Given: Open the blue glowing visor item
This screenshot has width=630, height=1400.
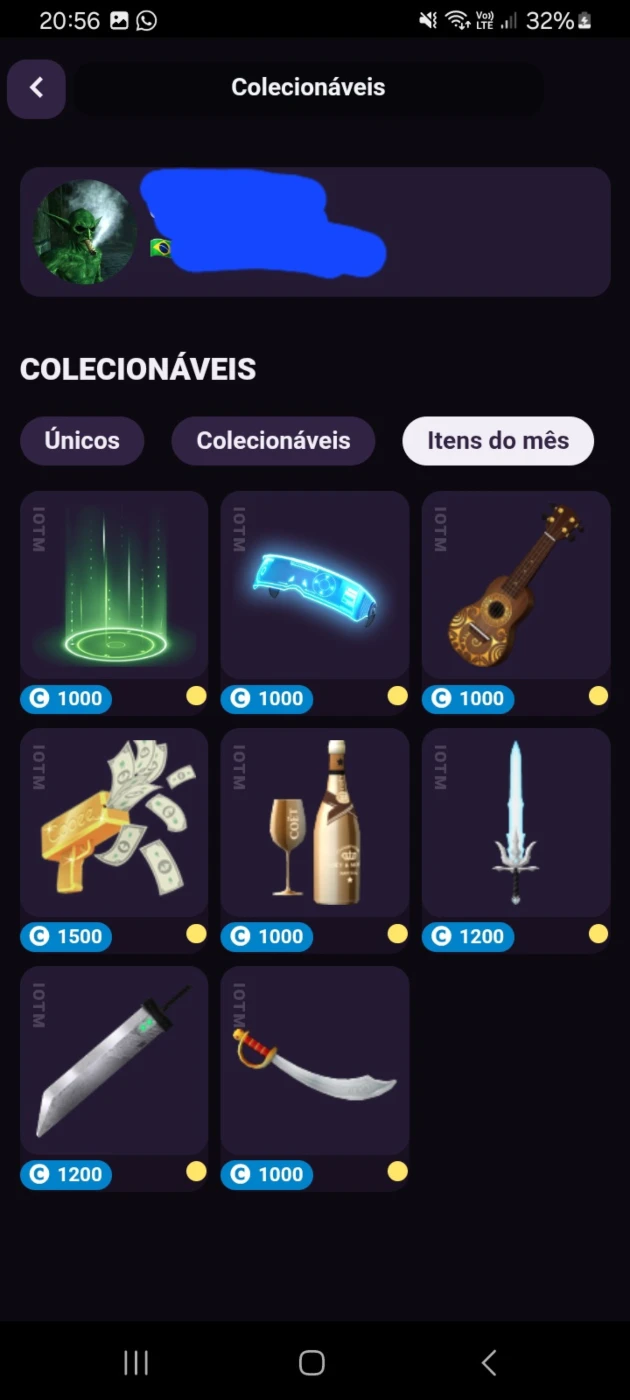Looking at the screenshot, I should [315, 602].
